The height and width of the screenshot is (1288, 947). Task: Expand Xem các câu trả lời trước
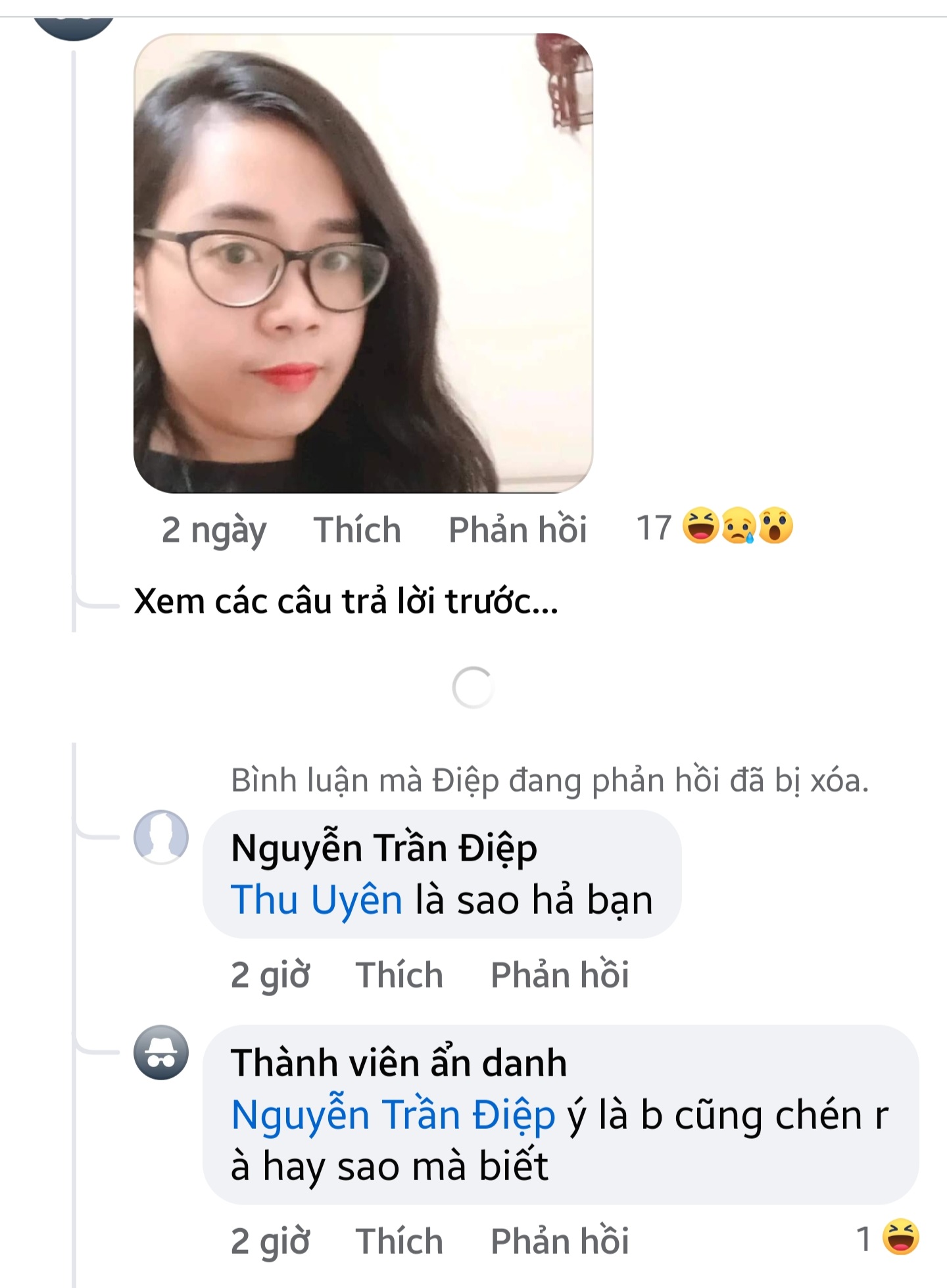coord(346,601)
